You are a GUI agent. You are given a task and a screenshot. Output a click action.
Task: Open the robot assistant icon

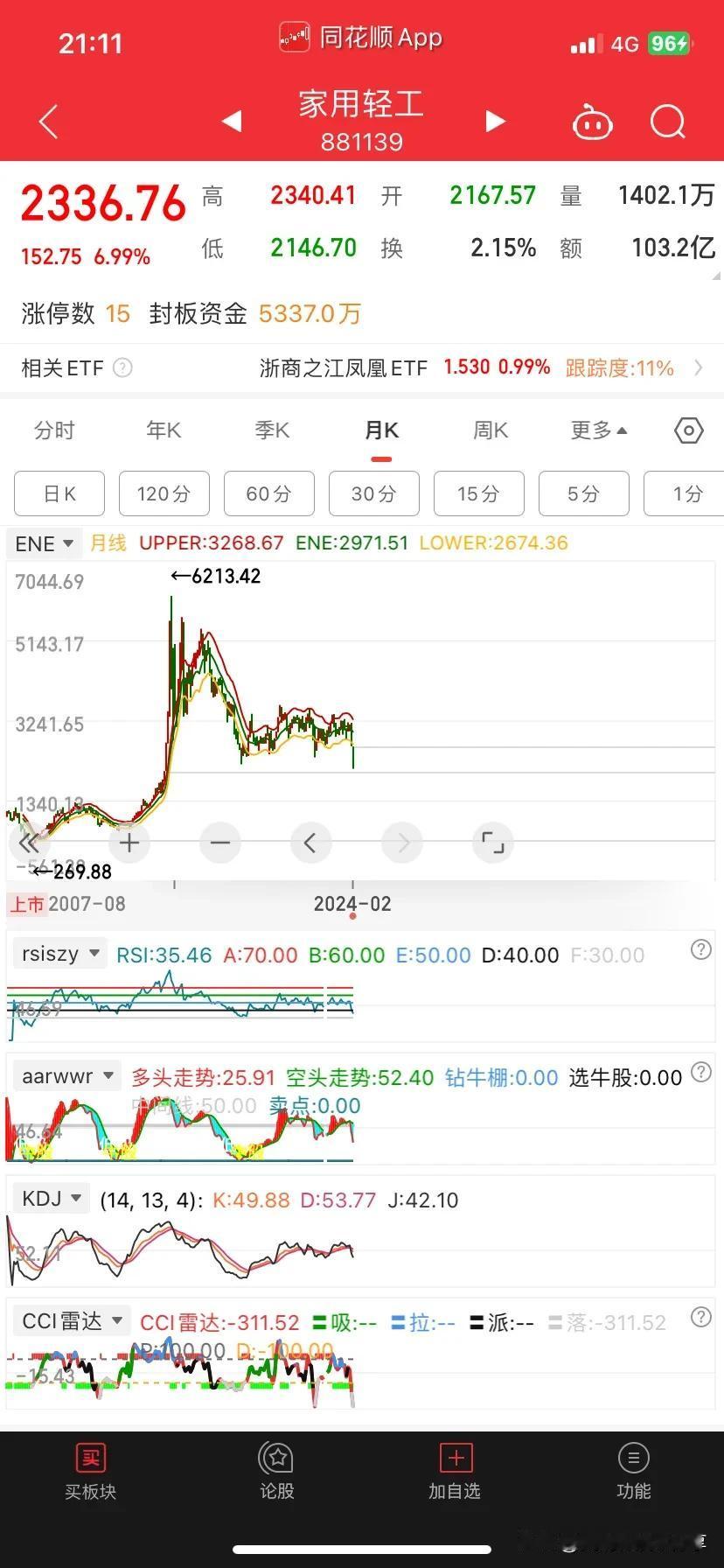(592, 122)
